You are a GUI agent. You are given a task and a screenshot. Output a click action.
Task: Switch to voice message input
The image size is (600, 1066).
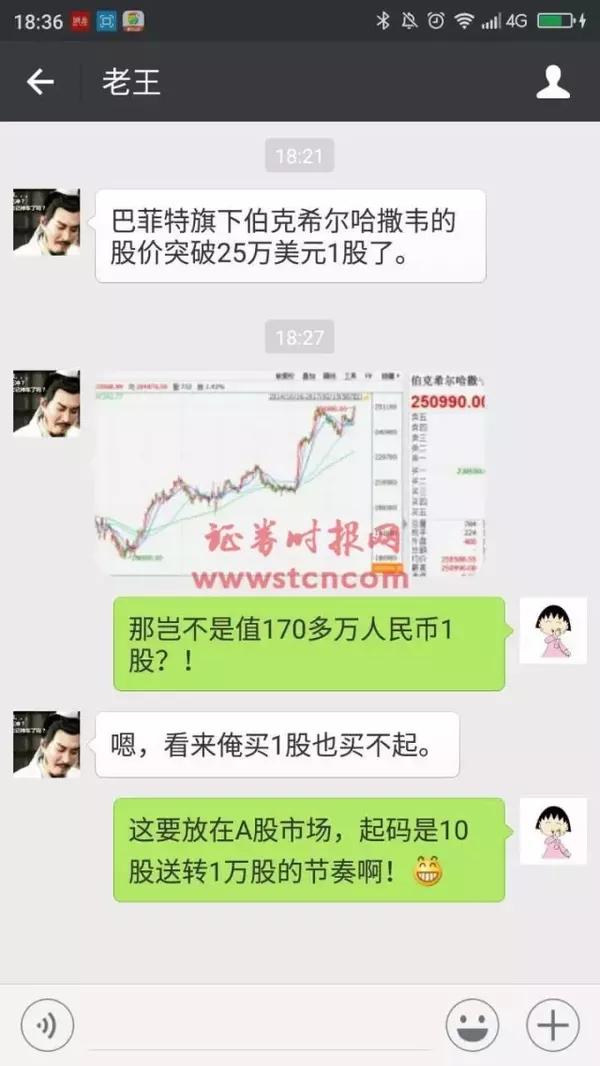[48, 1024]
